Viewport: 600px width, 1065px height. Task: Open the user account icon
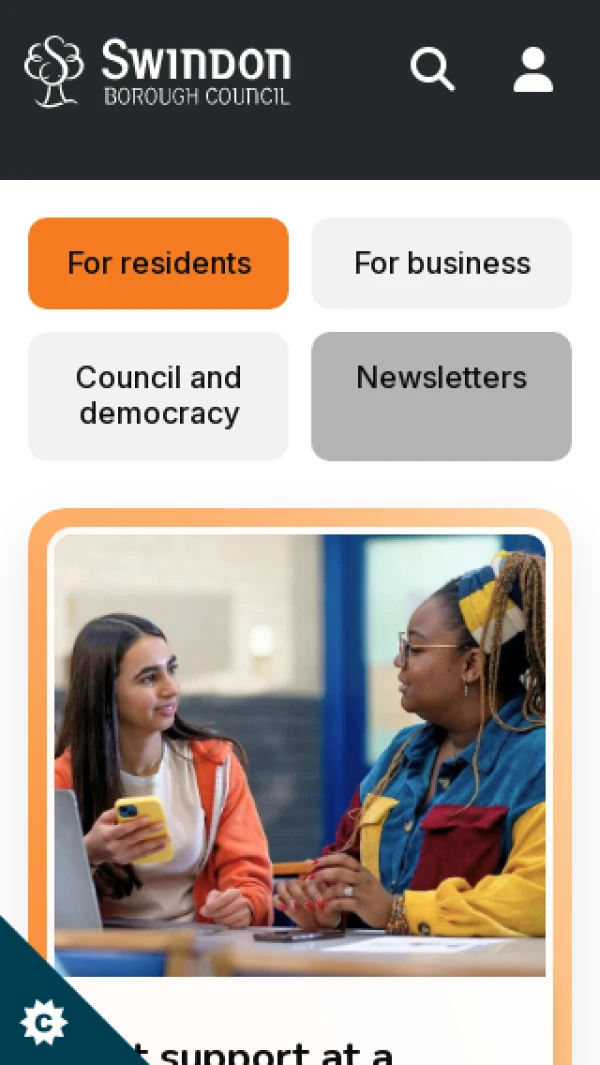533,69
